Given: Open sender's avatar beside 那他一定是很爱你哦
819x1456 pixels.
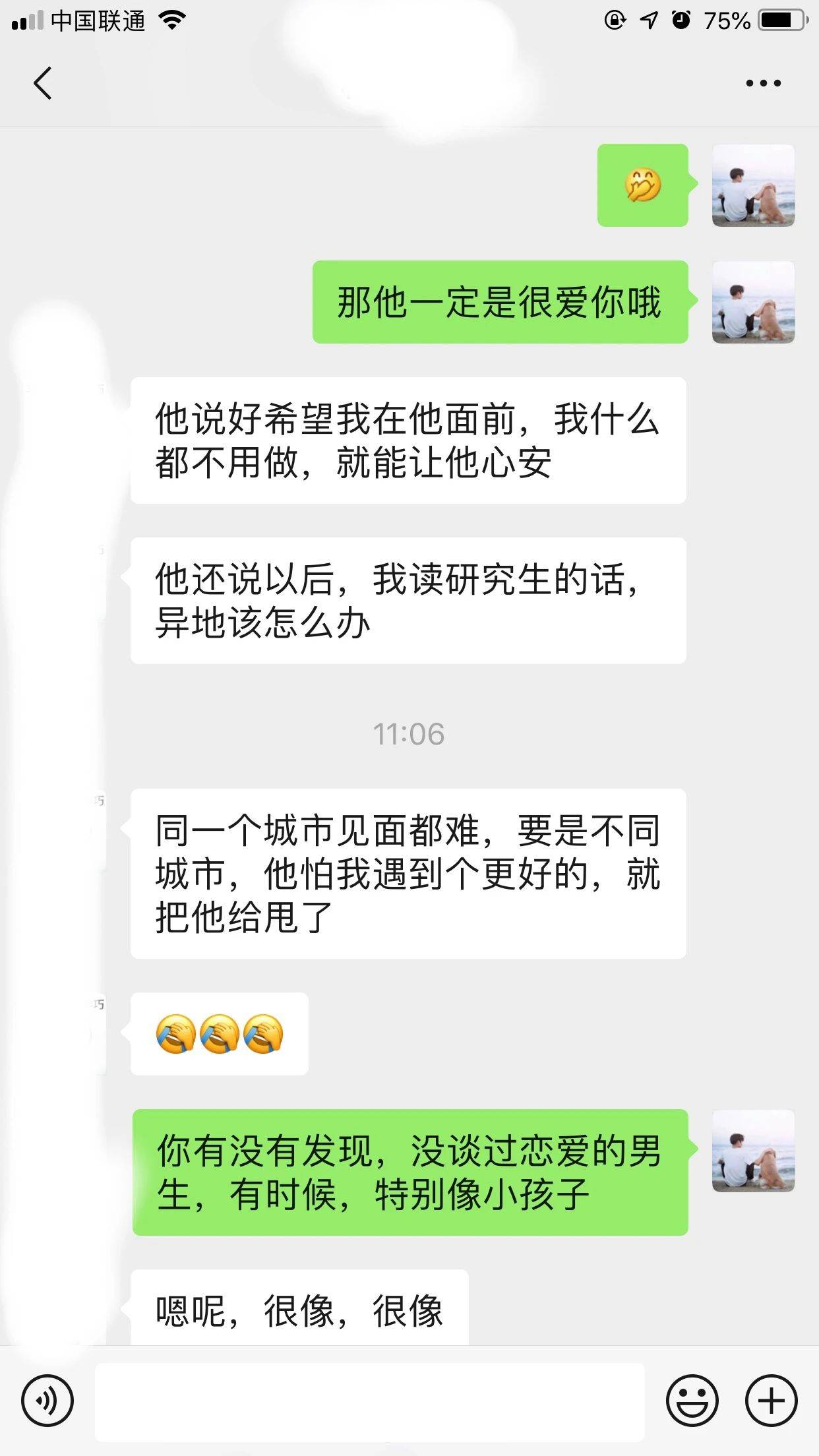Looking at the screenshot, I should point(753,303).
